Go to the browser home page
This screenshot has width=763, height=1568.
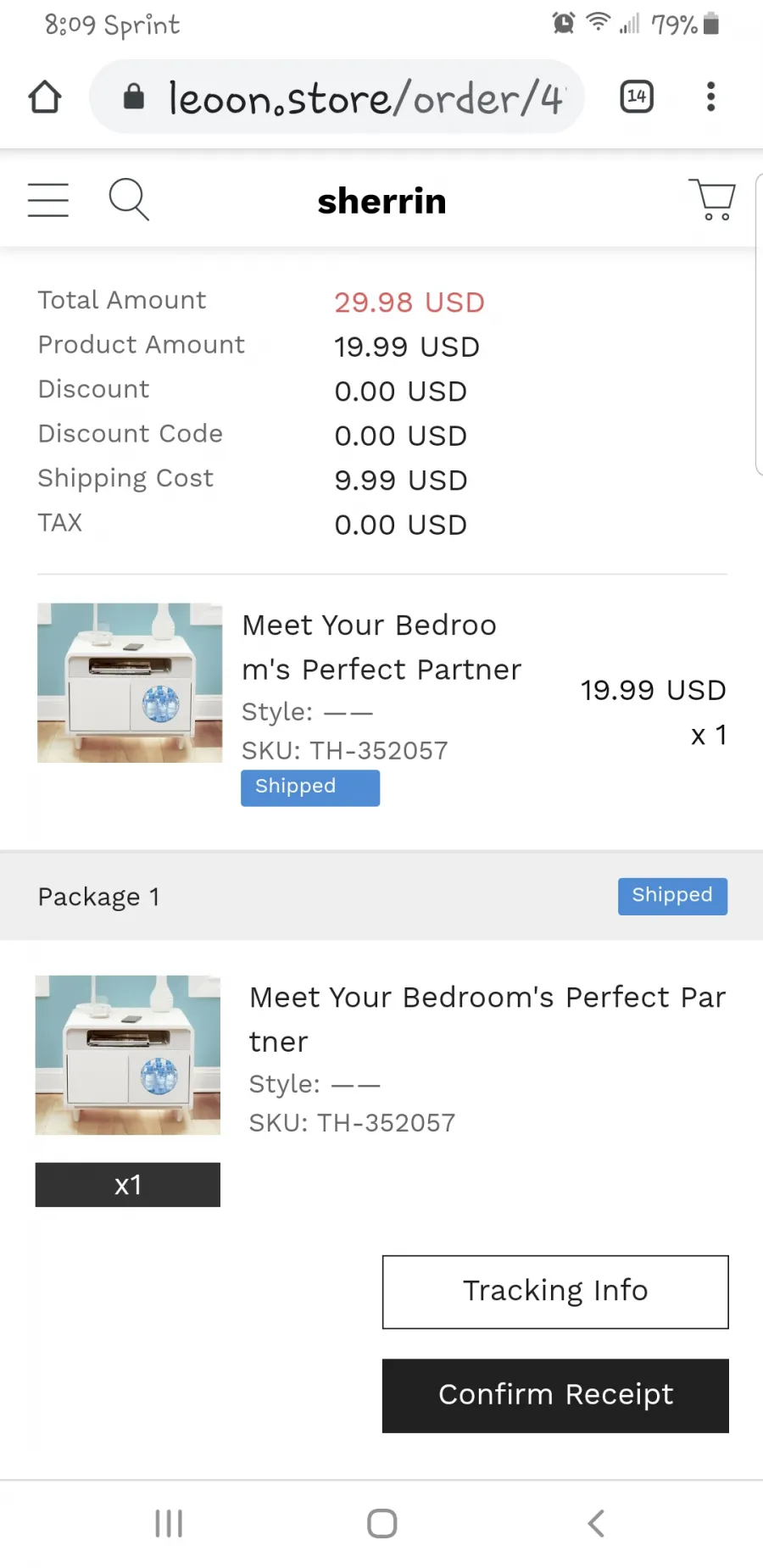pos(45,97)
